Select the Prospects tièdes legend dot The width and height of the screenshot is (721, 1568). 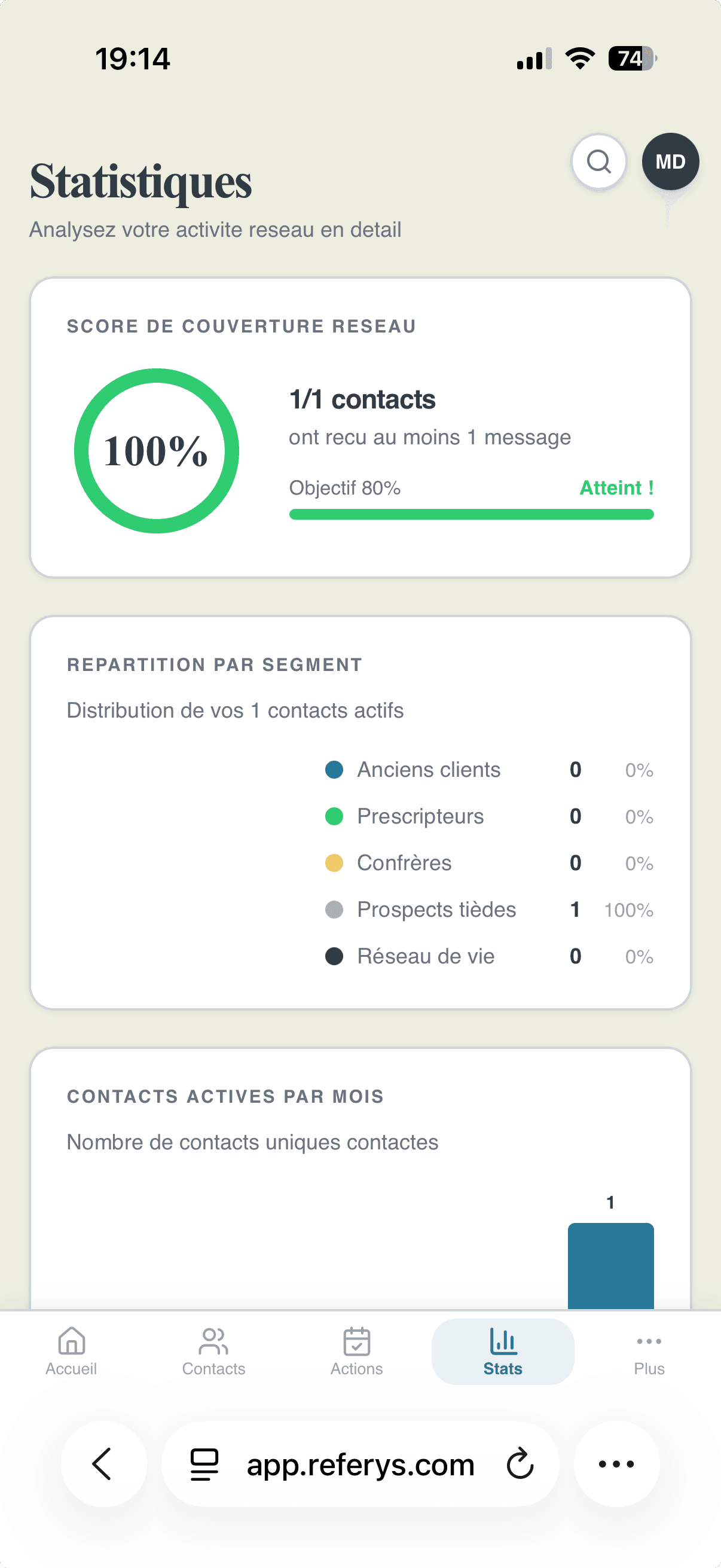coord(334,910)
